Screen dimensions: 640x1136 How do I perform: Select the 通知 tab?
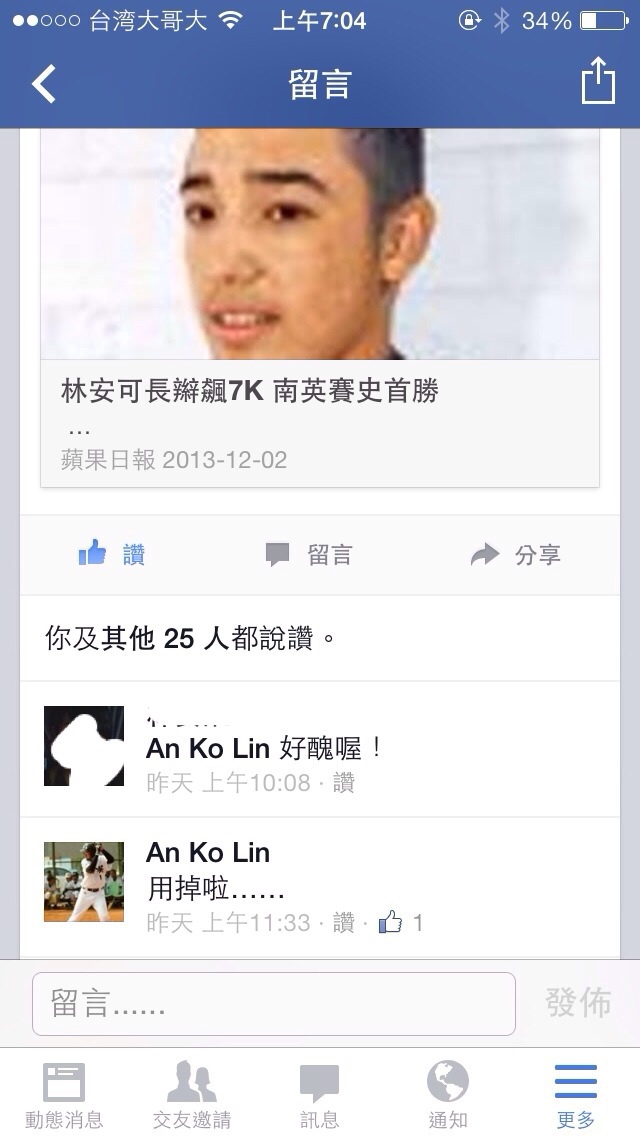click(x=447, y=1095)
